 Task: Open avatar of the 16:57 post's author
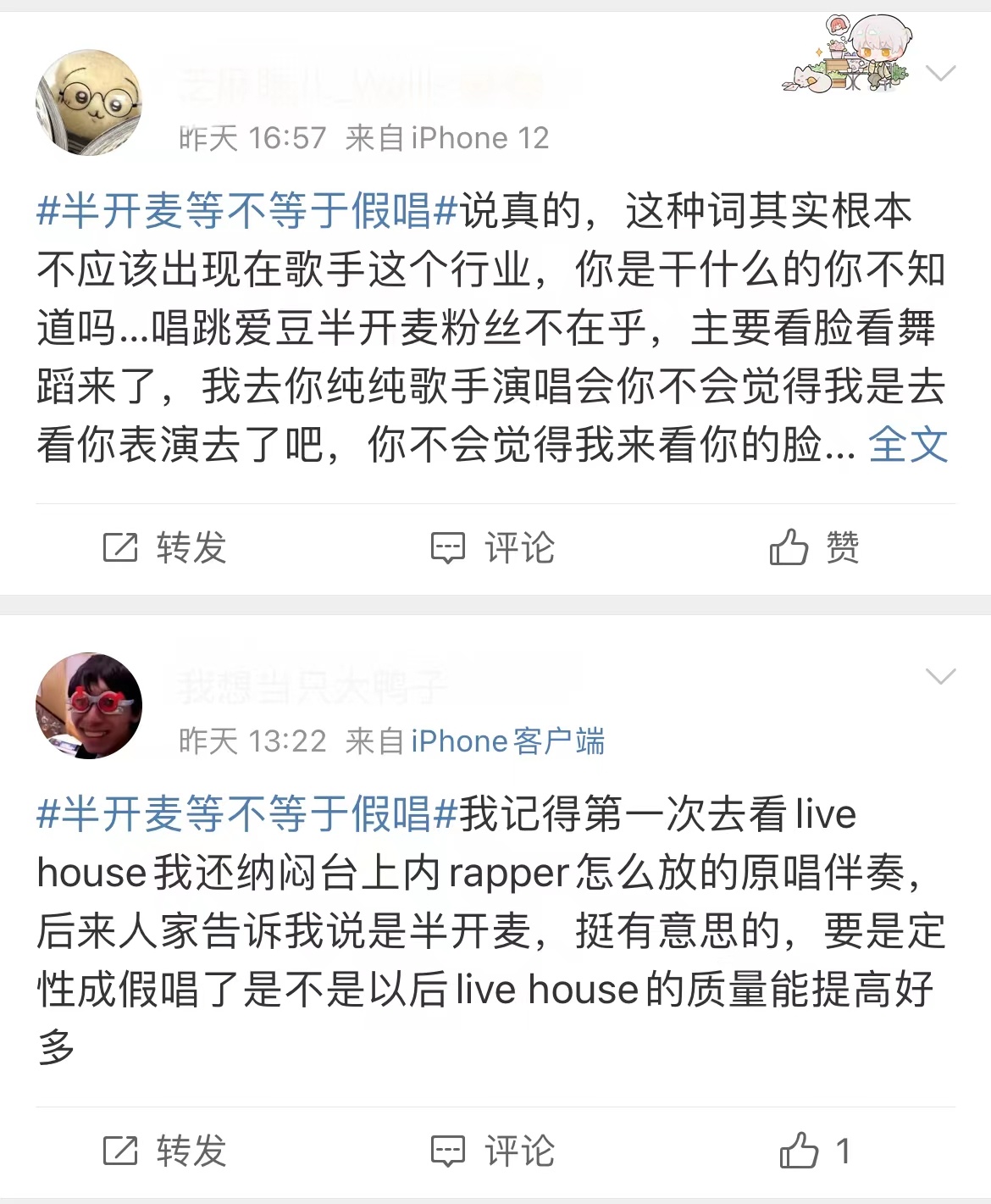pos(88,103)
